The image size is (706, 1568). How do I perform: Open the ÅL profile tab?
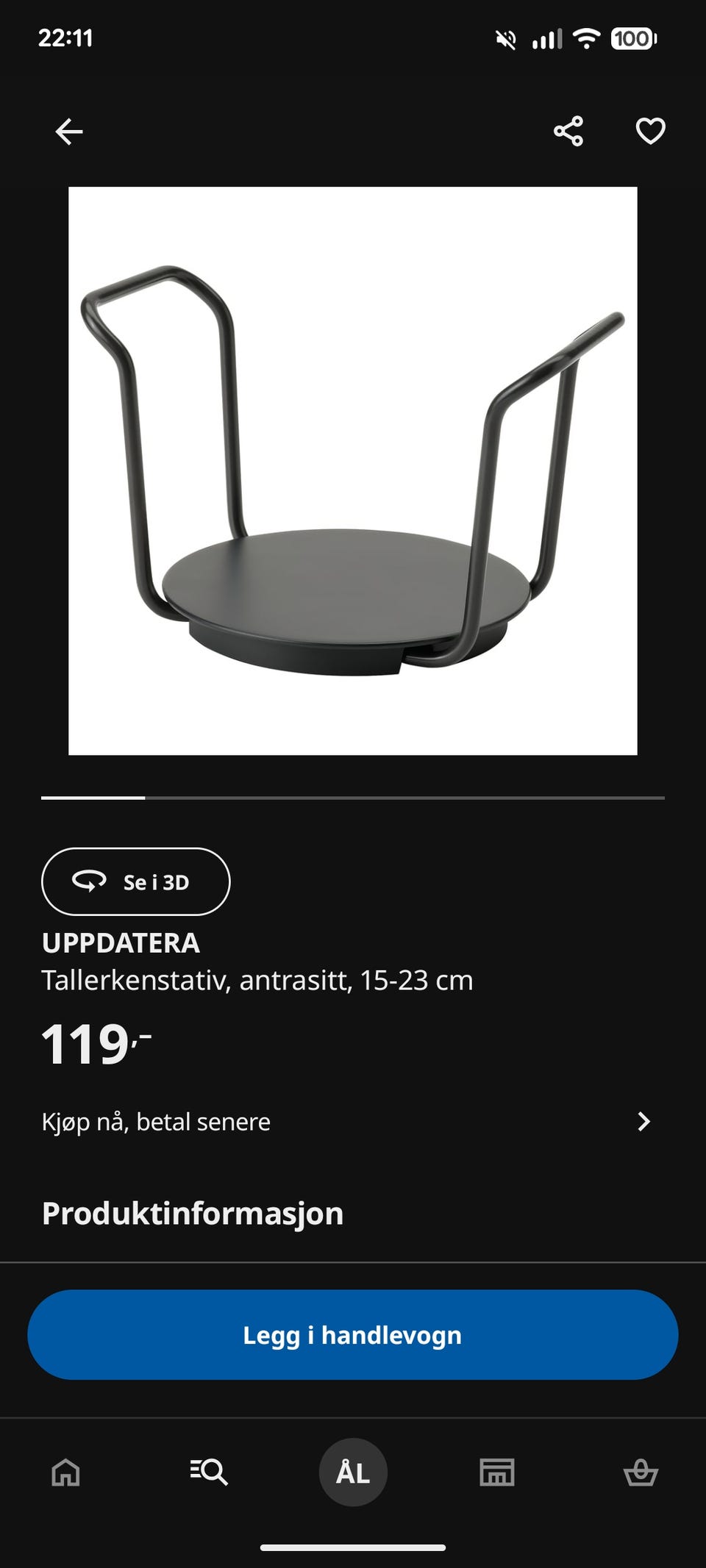[x=353, y=1472]
